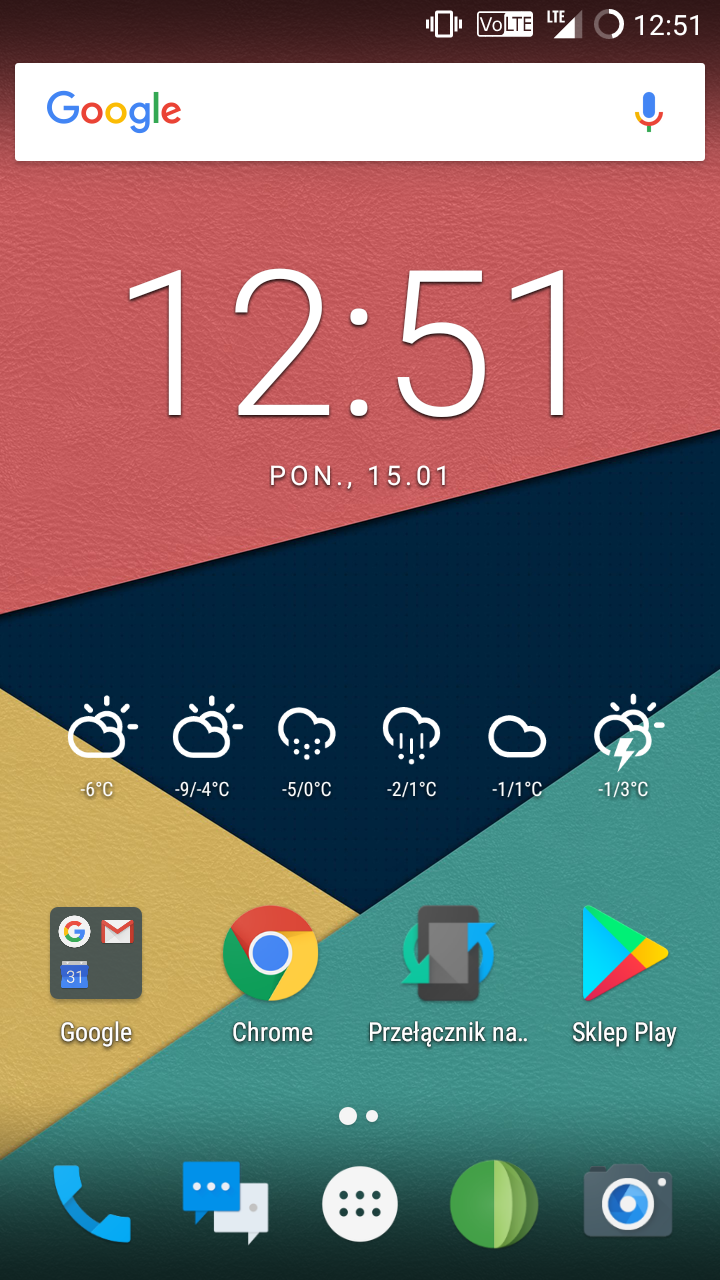Open the Camera app
Image resolution: width=720 pixels, height=1280 pixels.
pos(627,1204)
